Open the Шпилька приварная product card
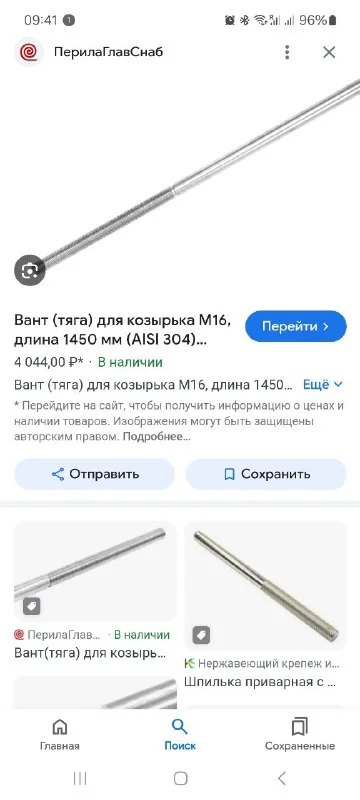The width and height of the screenshot is (360, 800). 265,605
